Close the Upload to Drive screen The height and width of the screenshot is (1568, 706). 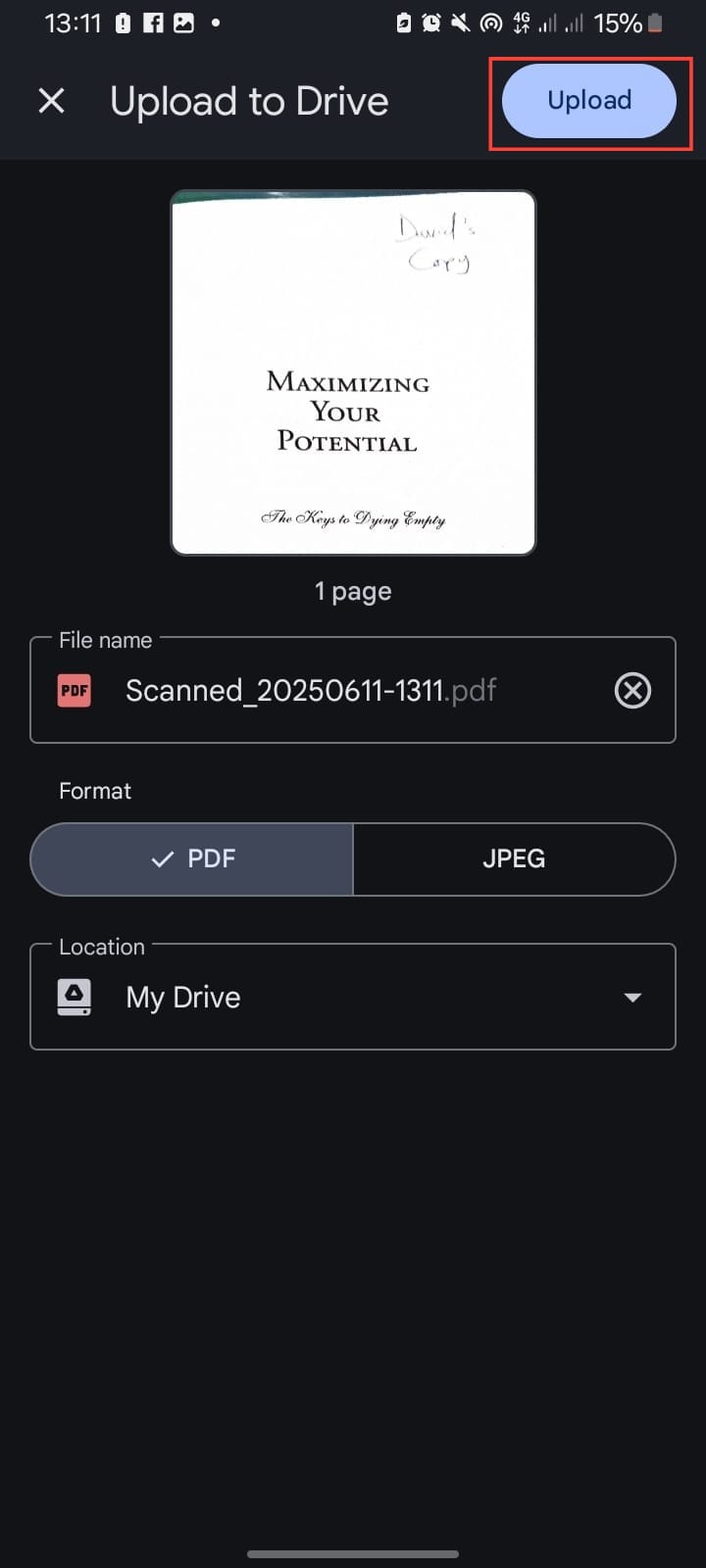pyautogui.click(x=51, y=101)
